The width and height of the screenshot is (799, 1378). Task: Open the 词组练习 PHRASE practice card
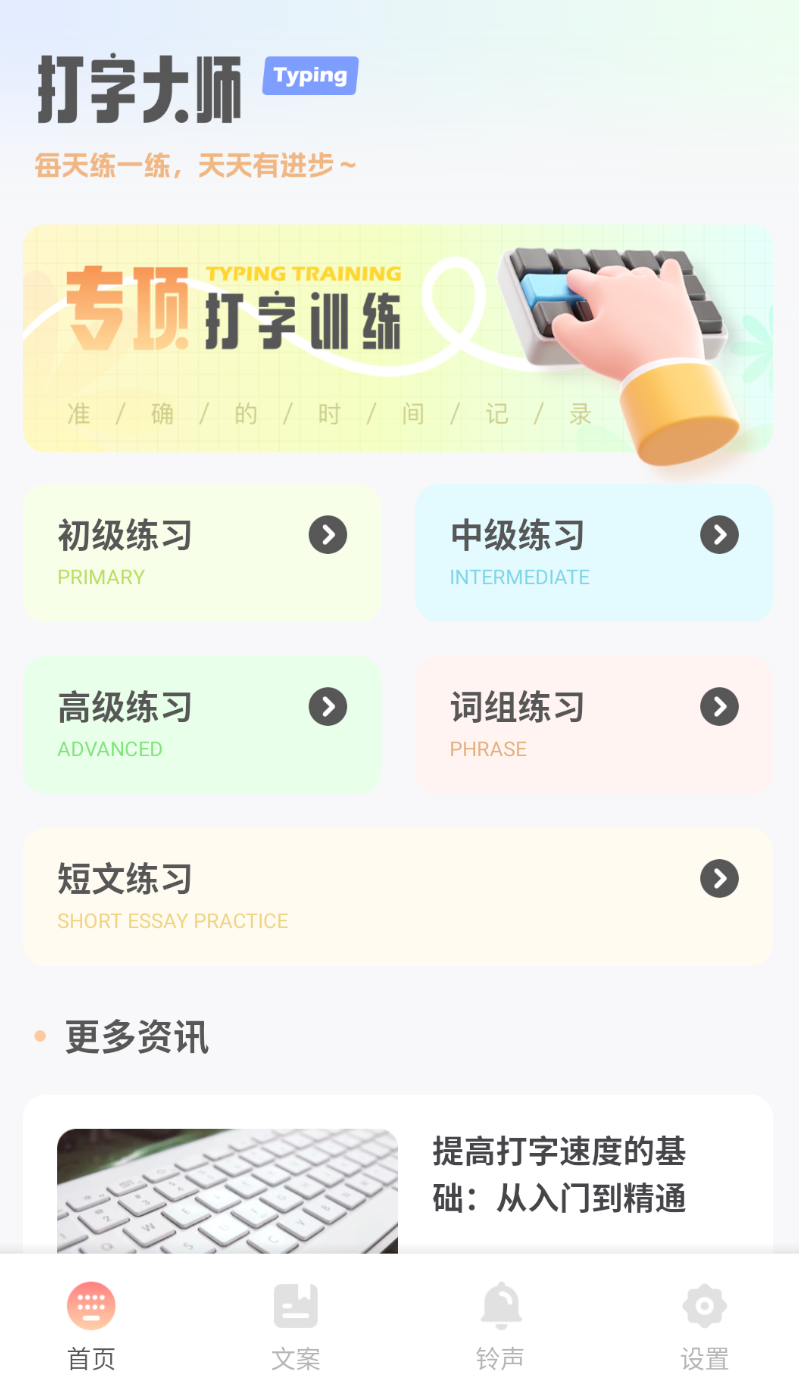coord(594,724)
